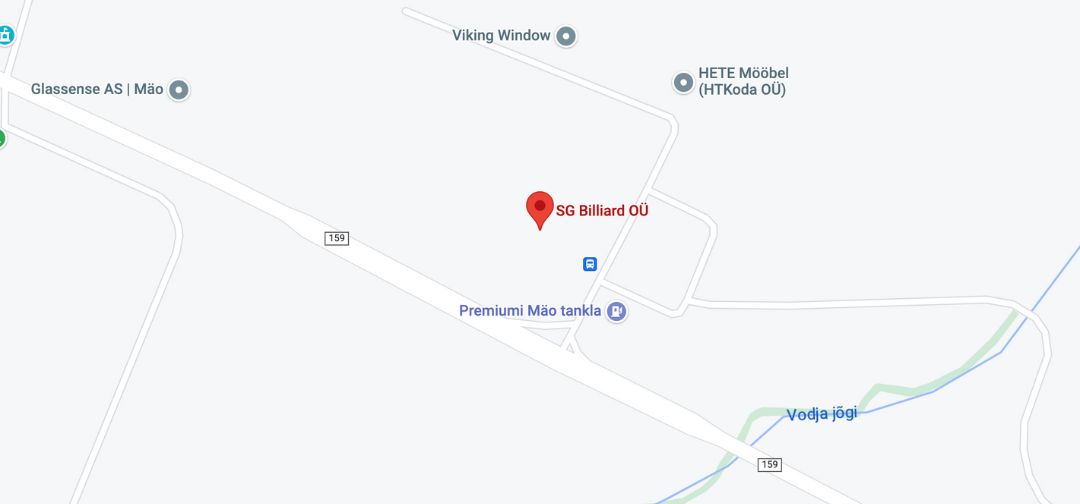Screen dimensions: 1080x504
Task: Select the Glassense AS | Mäo marker
Action: point(179,90)
